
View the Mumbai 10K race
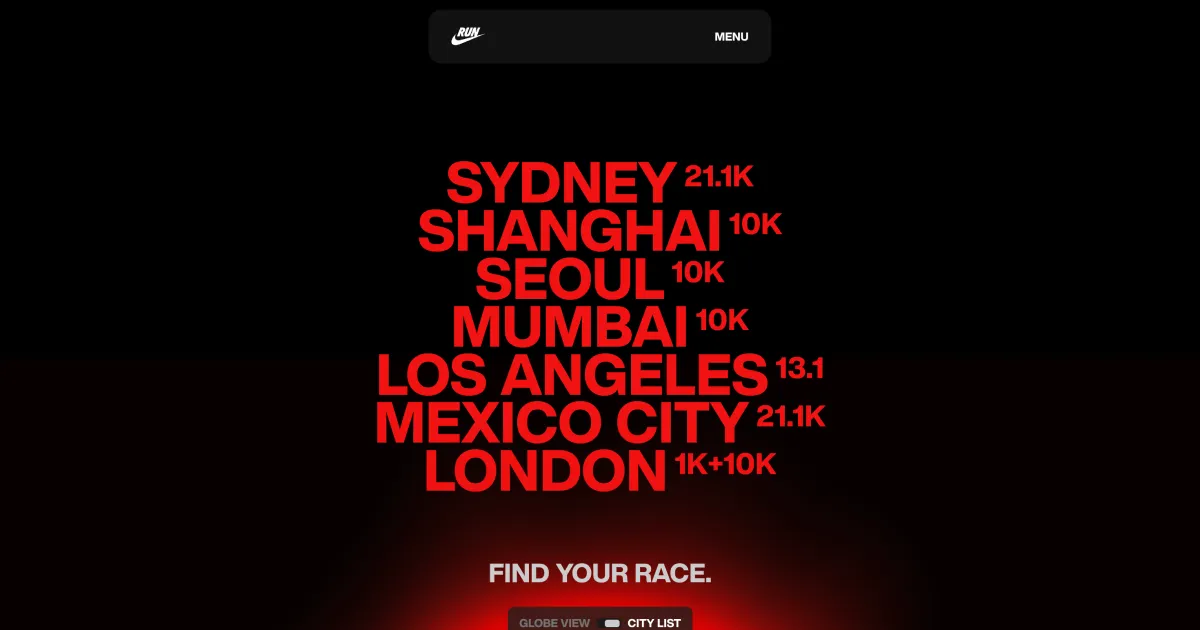(x=569, y=327)
